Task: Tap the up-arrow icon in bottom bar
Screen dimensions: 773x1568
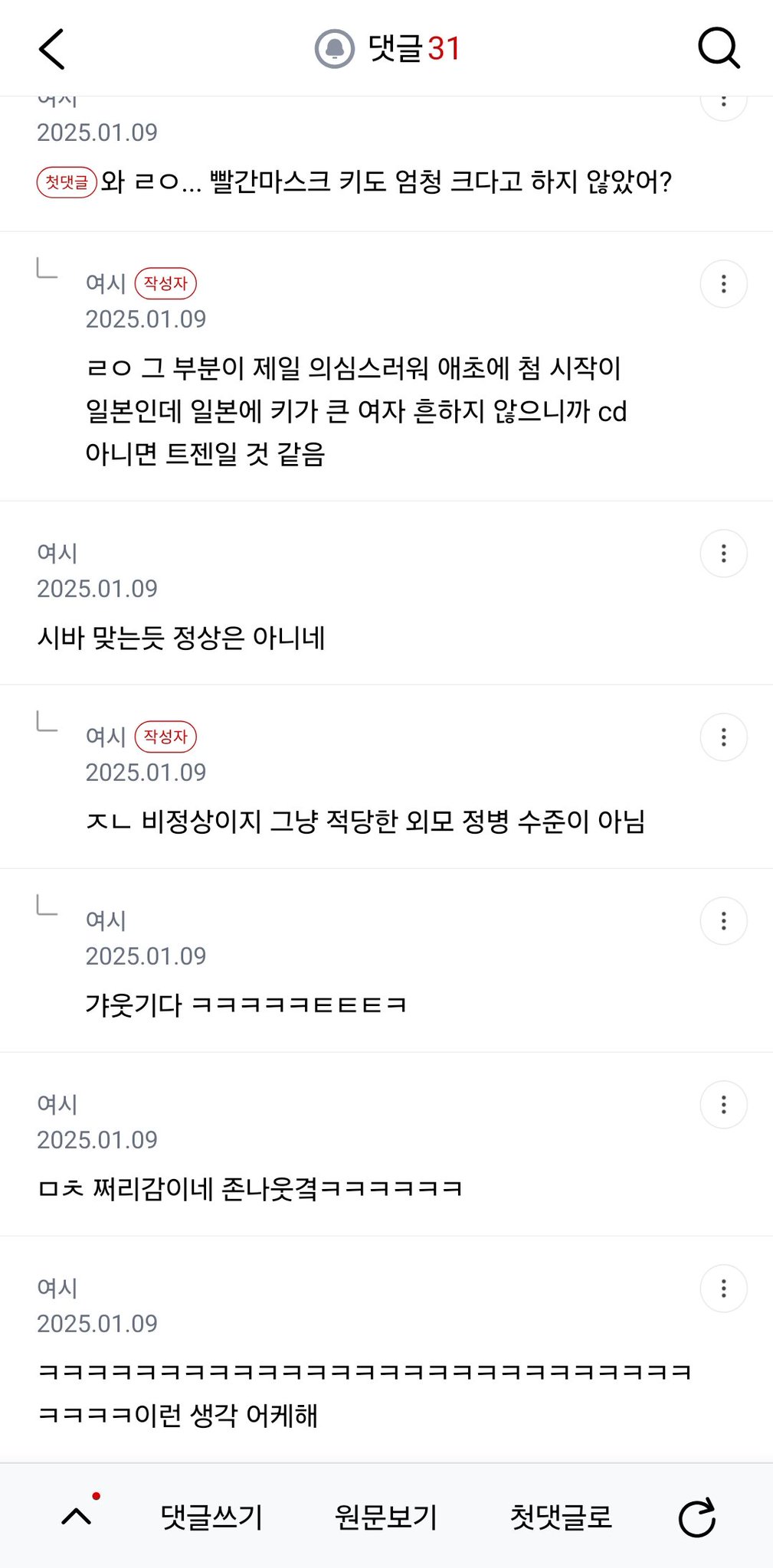Action: click(x=77, y=1516)
